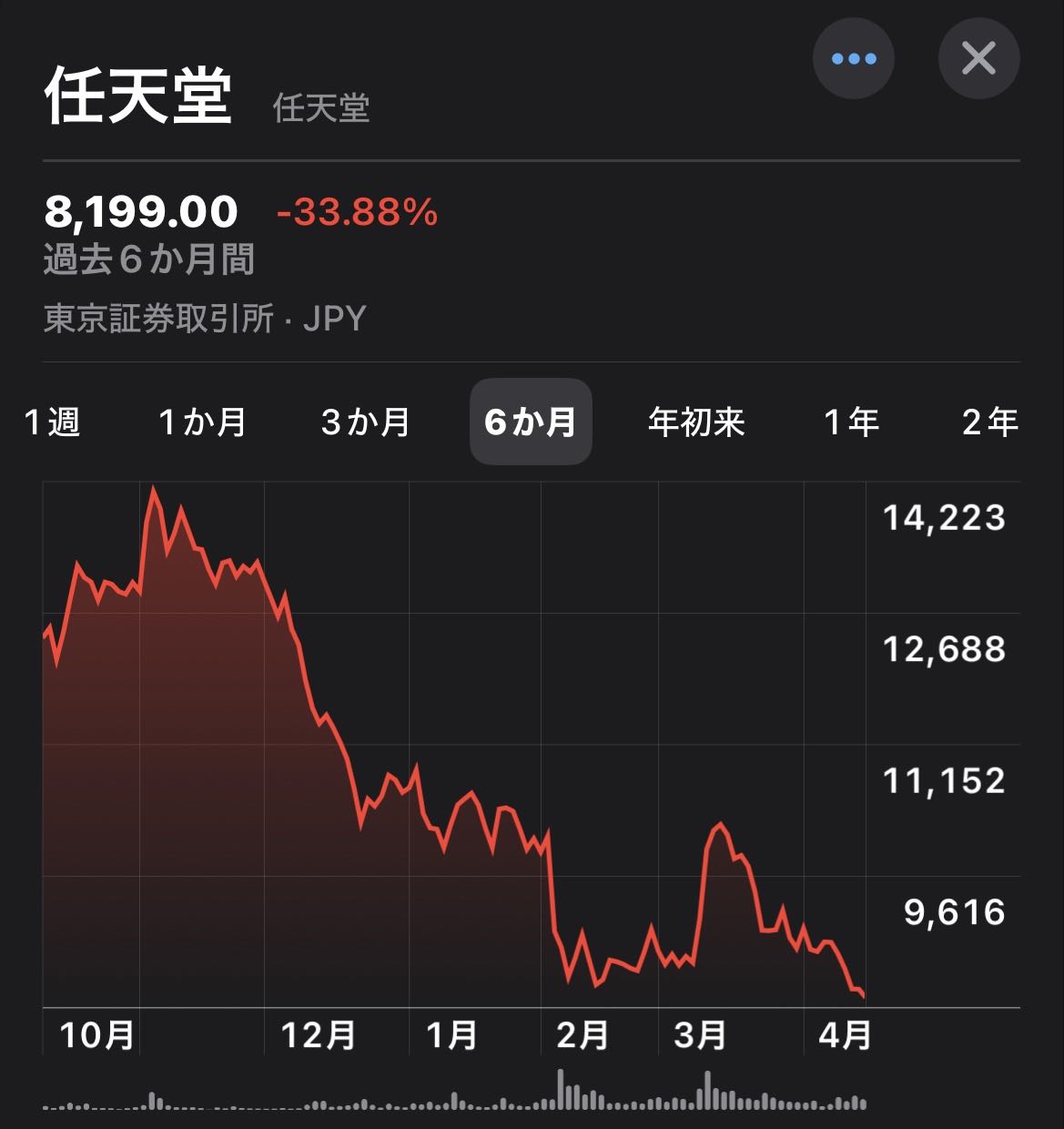
Task: Tap the selected 6か月 range tab
Action: 531,422
